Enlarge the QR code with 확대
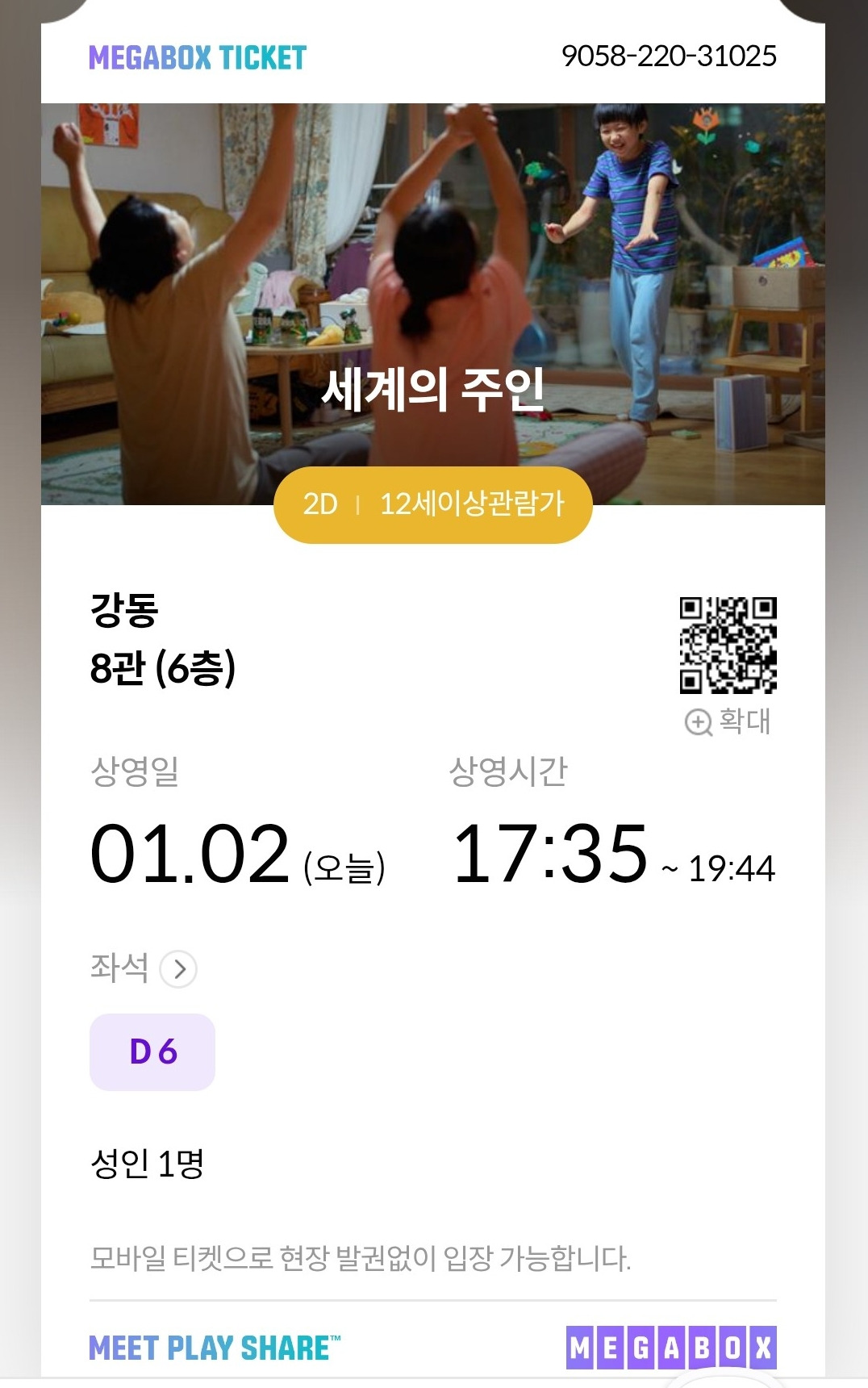This screenshot has width=868, height=1388. (728, 721)
